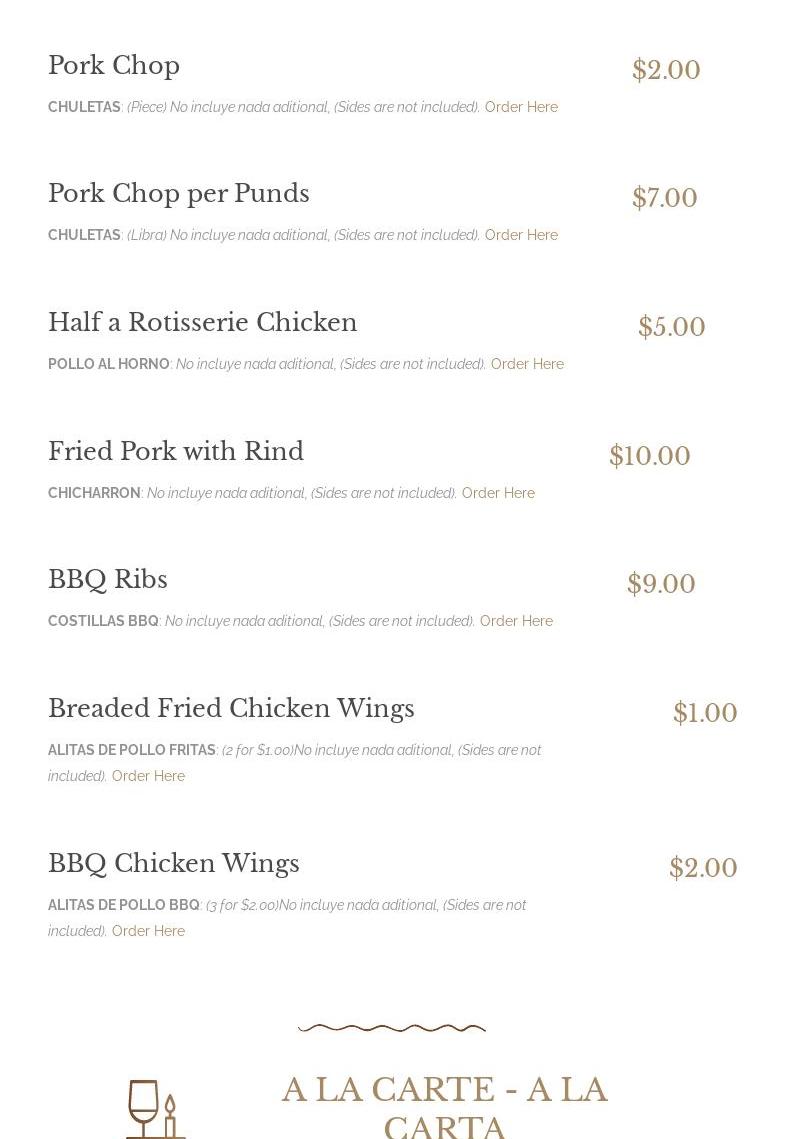The height and width of the screenshot is (1139, 785).
Task: Tap Order Here link under Pork Chop
Action: pyautogui.click(x=521, y=107)
